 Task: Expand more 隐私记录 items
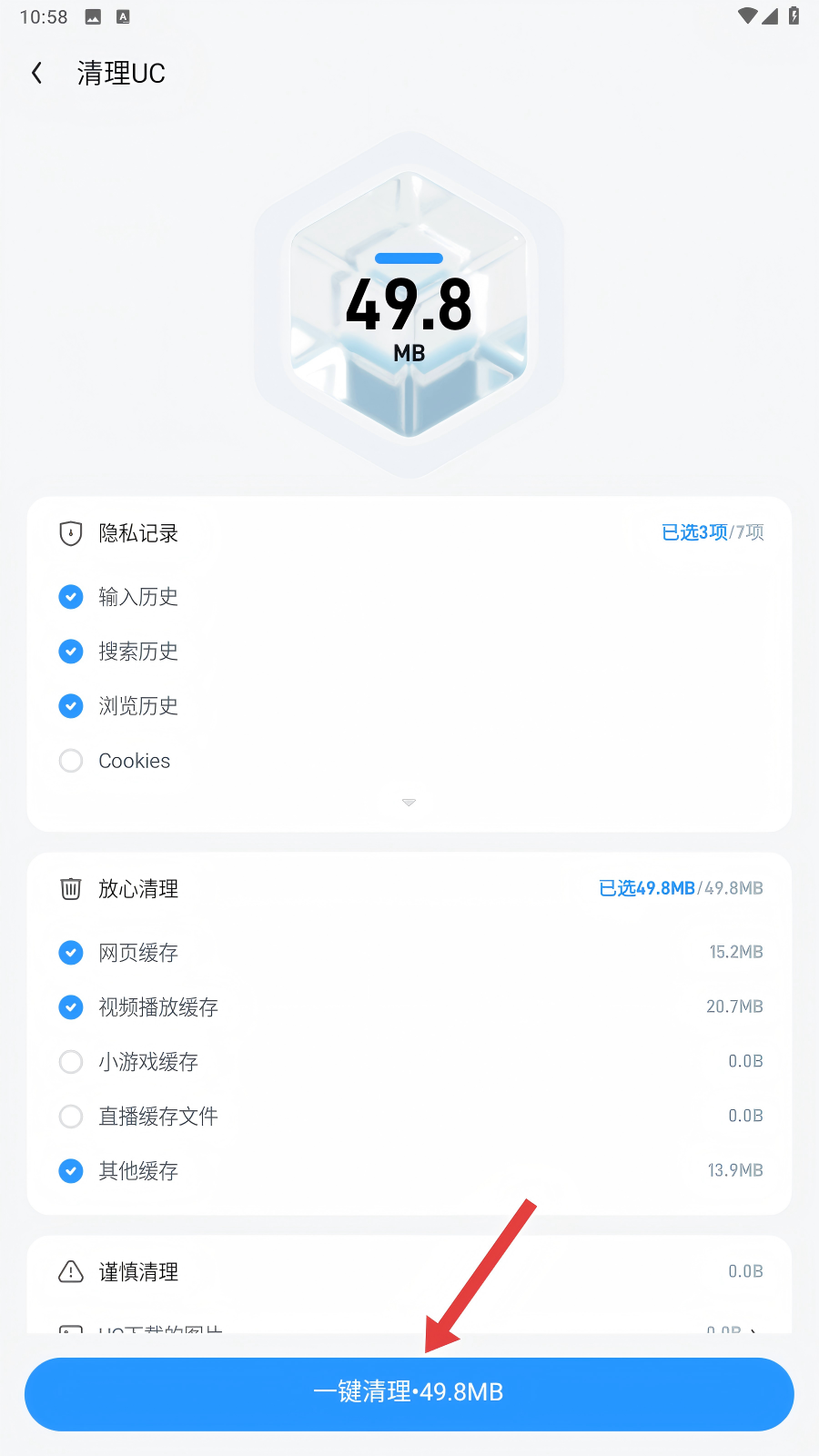(x=409, y=803)
